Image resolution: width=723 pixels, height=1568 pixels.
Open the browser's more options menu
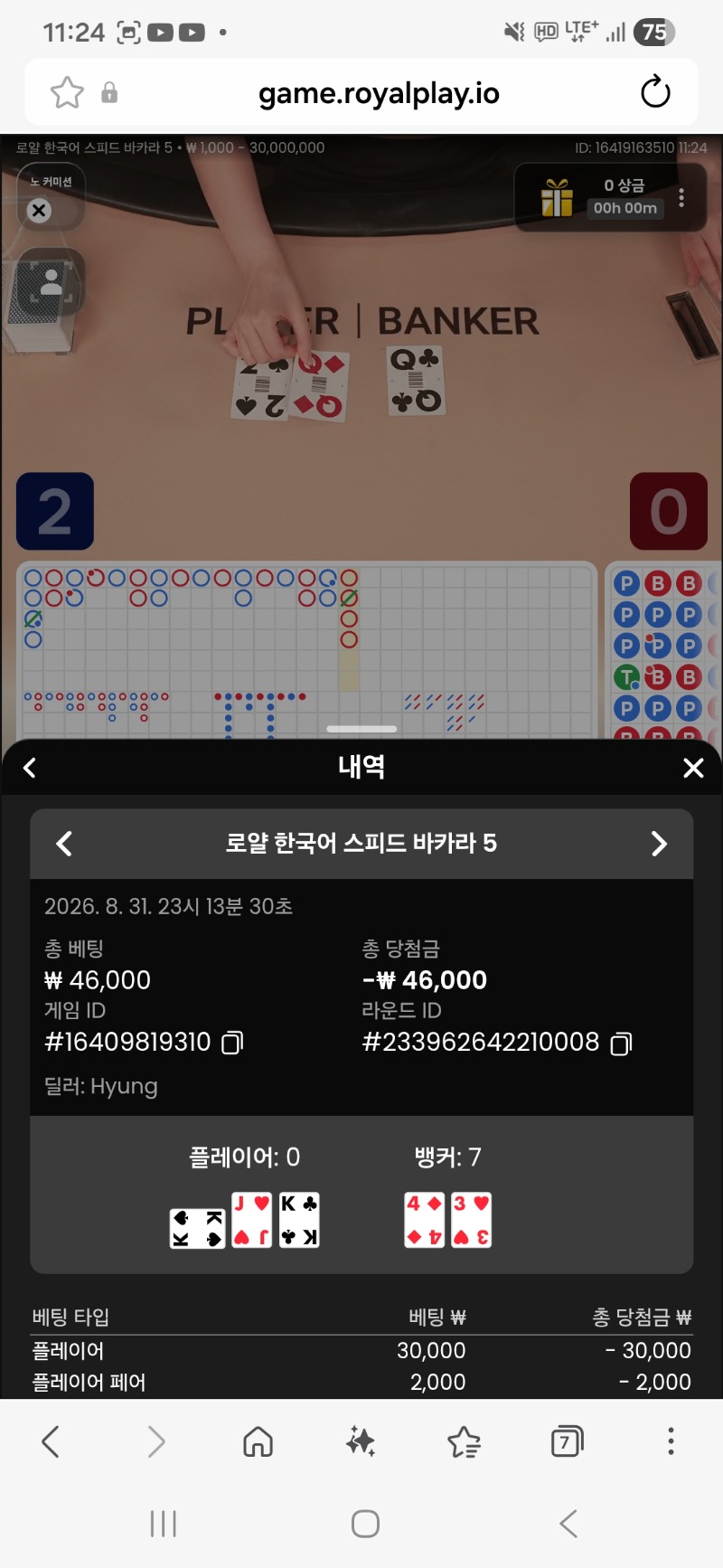pos(671,1441)
